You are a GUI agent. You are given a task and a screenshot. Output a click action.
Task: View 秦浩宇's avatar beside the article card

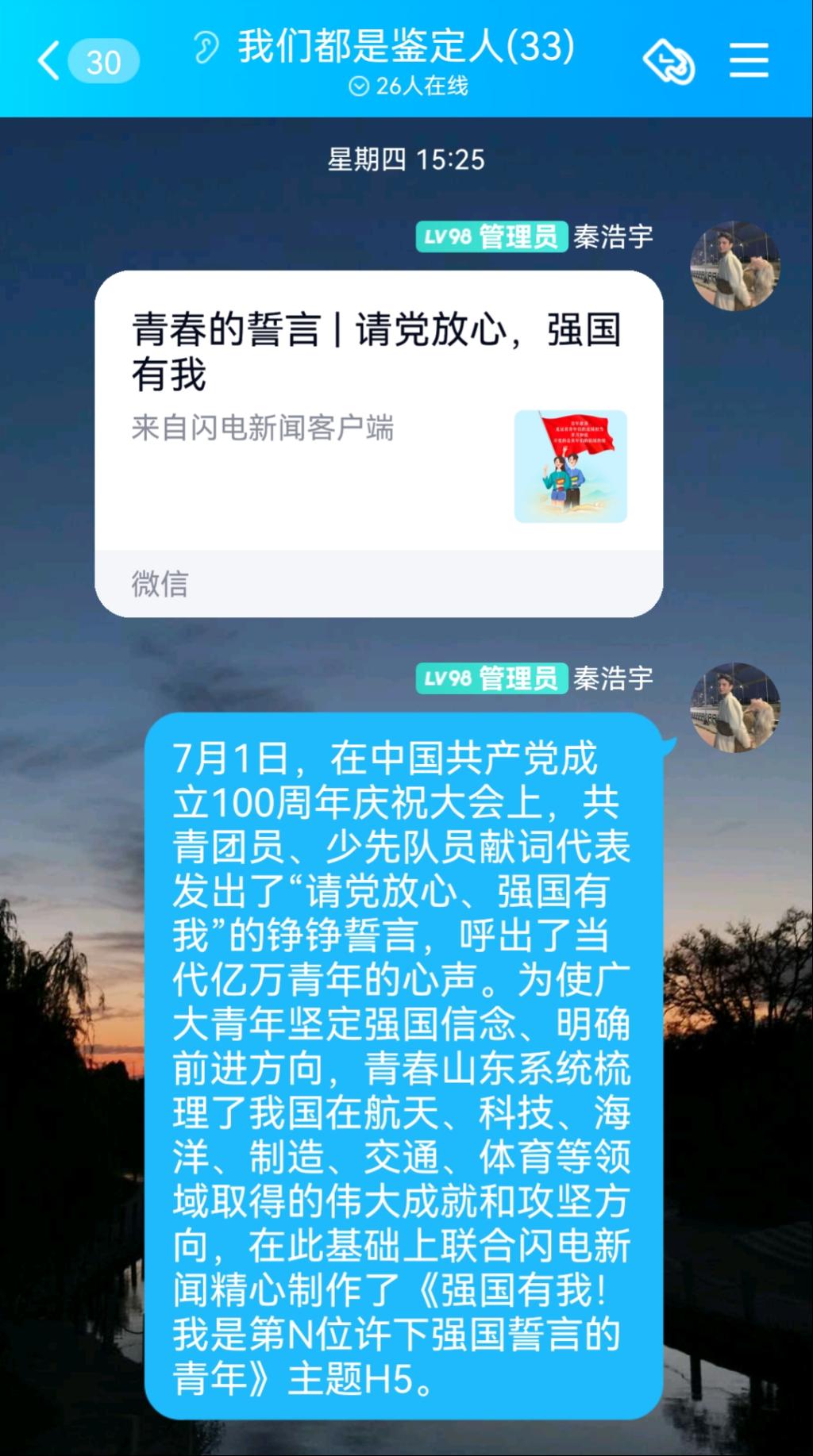[734, 265]
